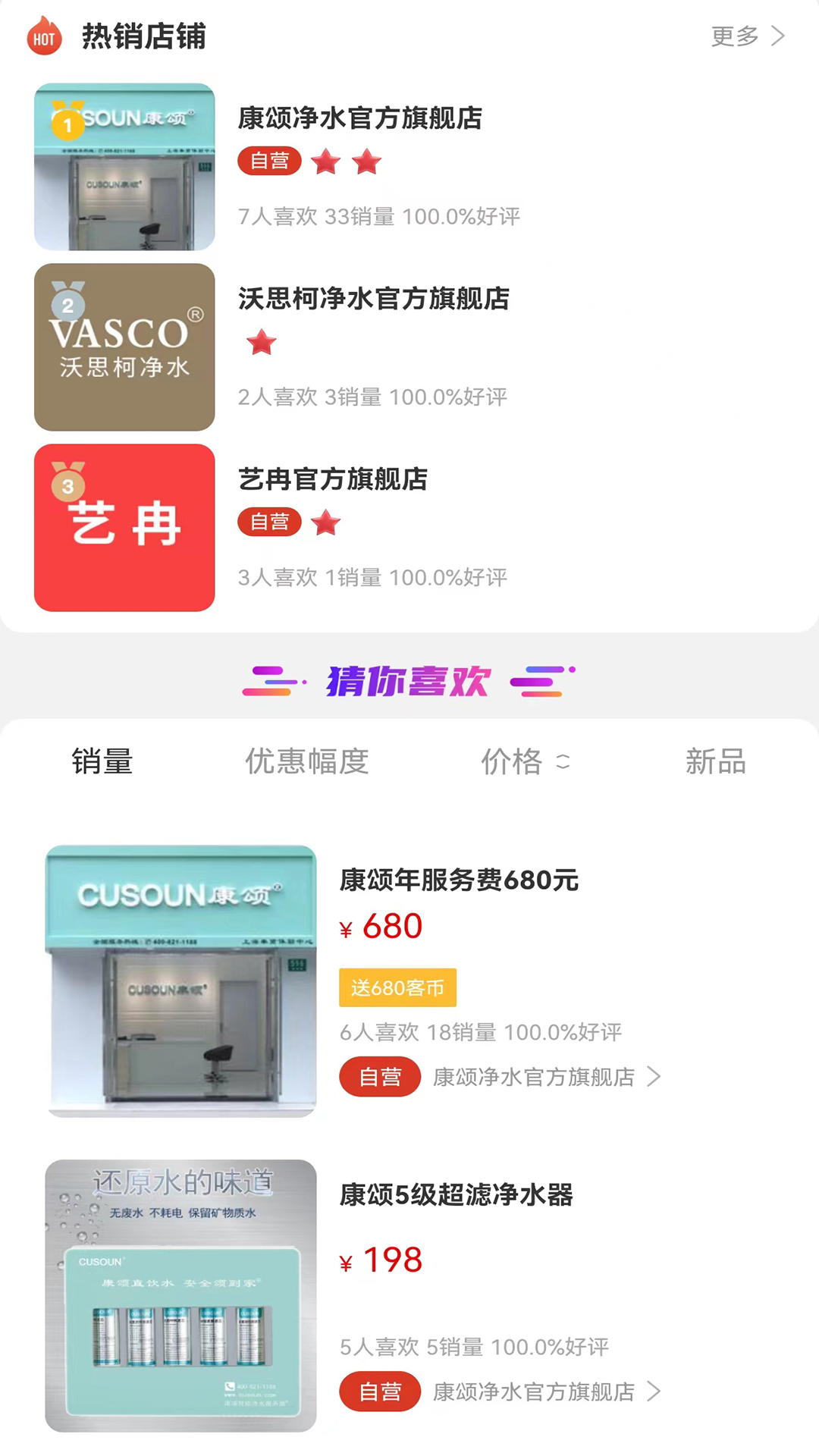Click the two-star rating of 康颂净水官方旗舰店
819x1456 pixels.
pyautogui.click(x=346, y=161)
